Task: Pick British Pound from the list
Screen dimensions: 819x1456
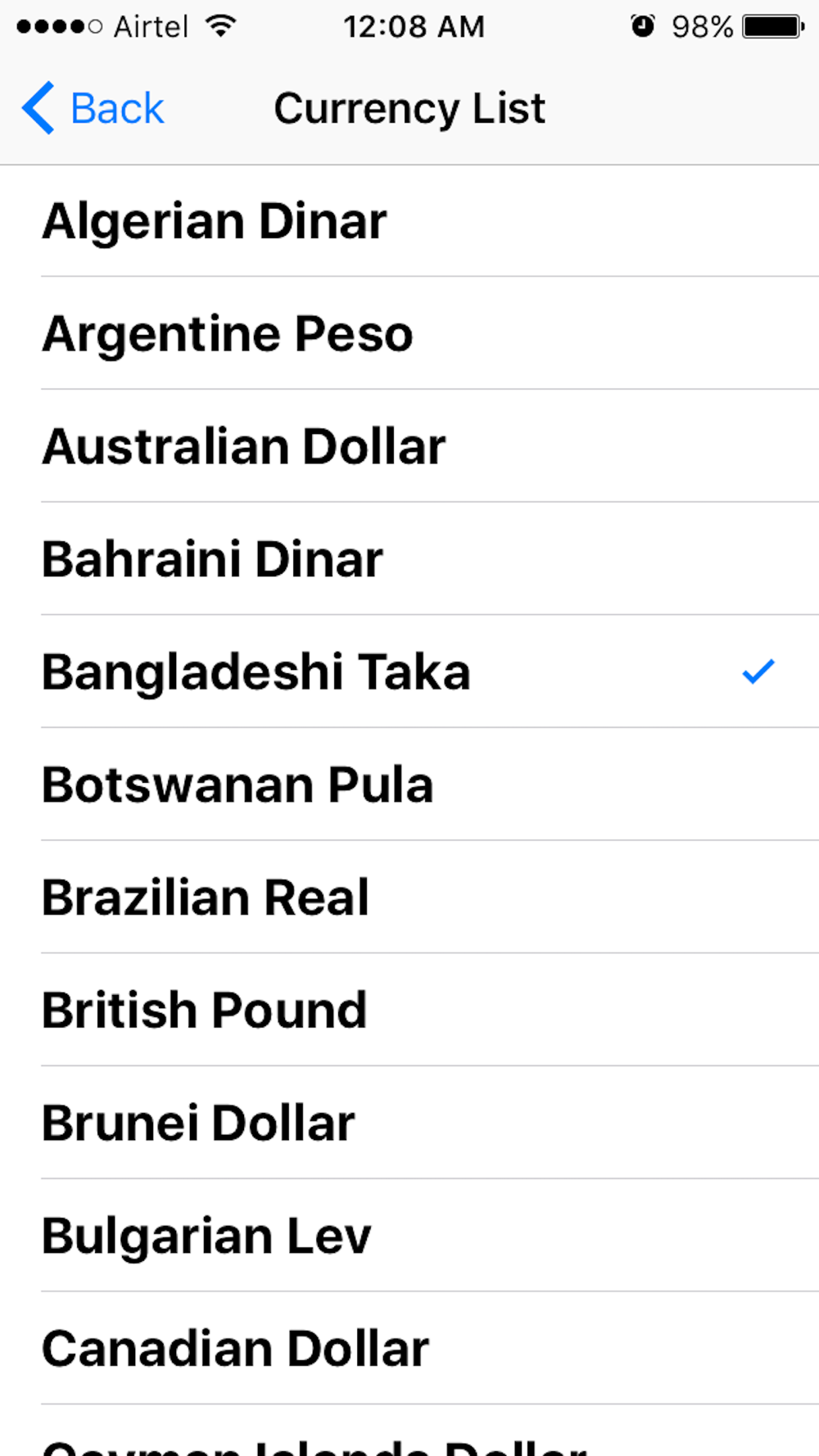Action: [x=409, y=1010]
